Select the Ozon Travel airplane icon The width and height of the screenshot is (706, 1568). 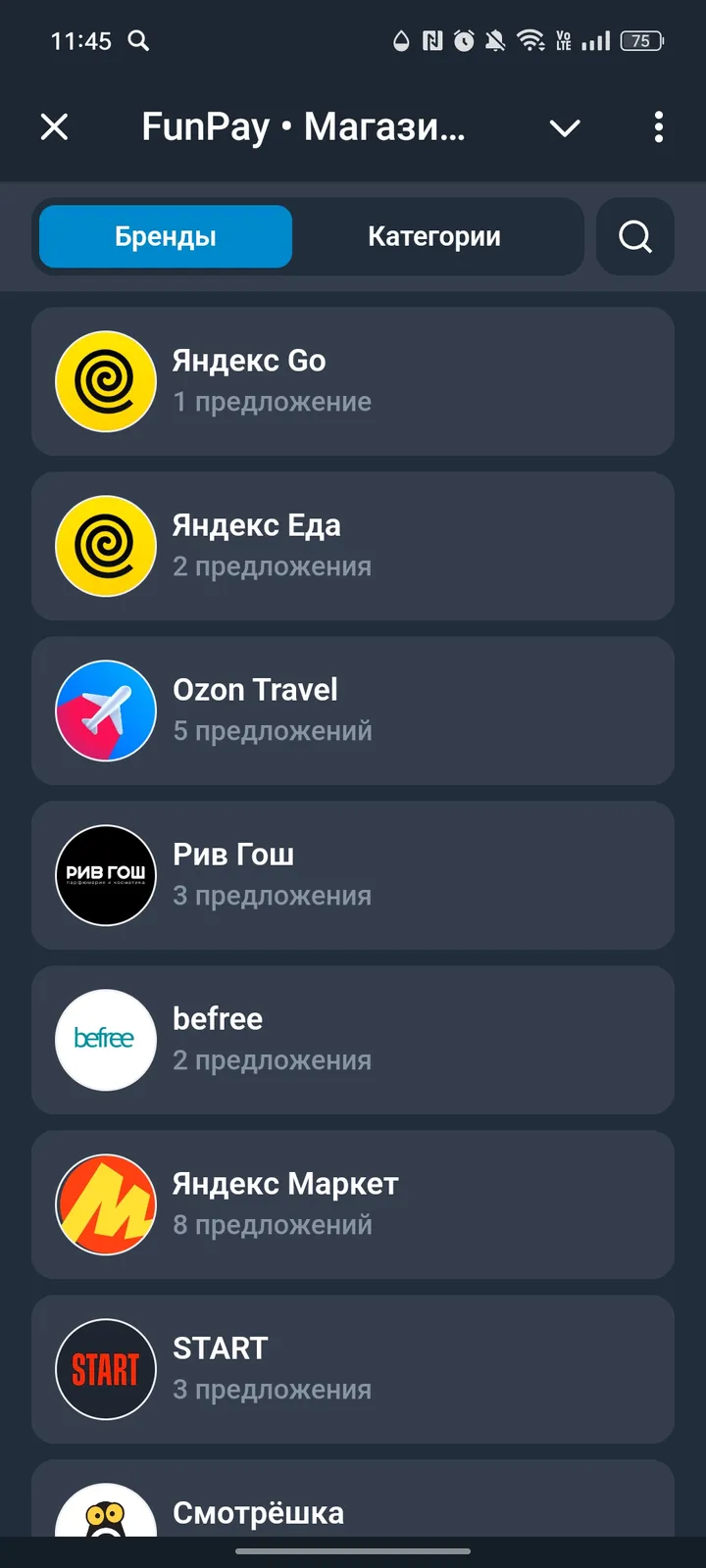(x=105, y=710)
